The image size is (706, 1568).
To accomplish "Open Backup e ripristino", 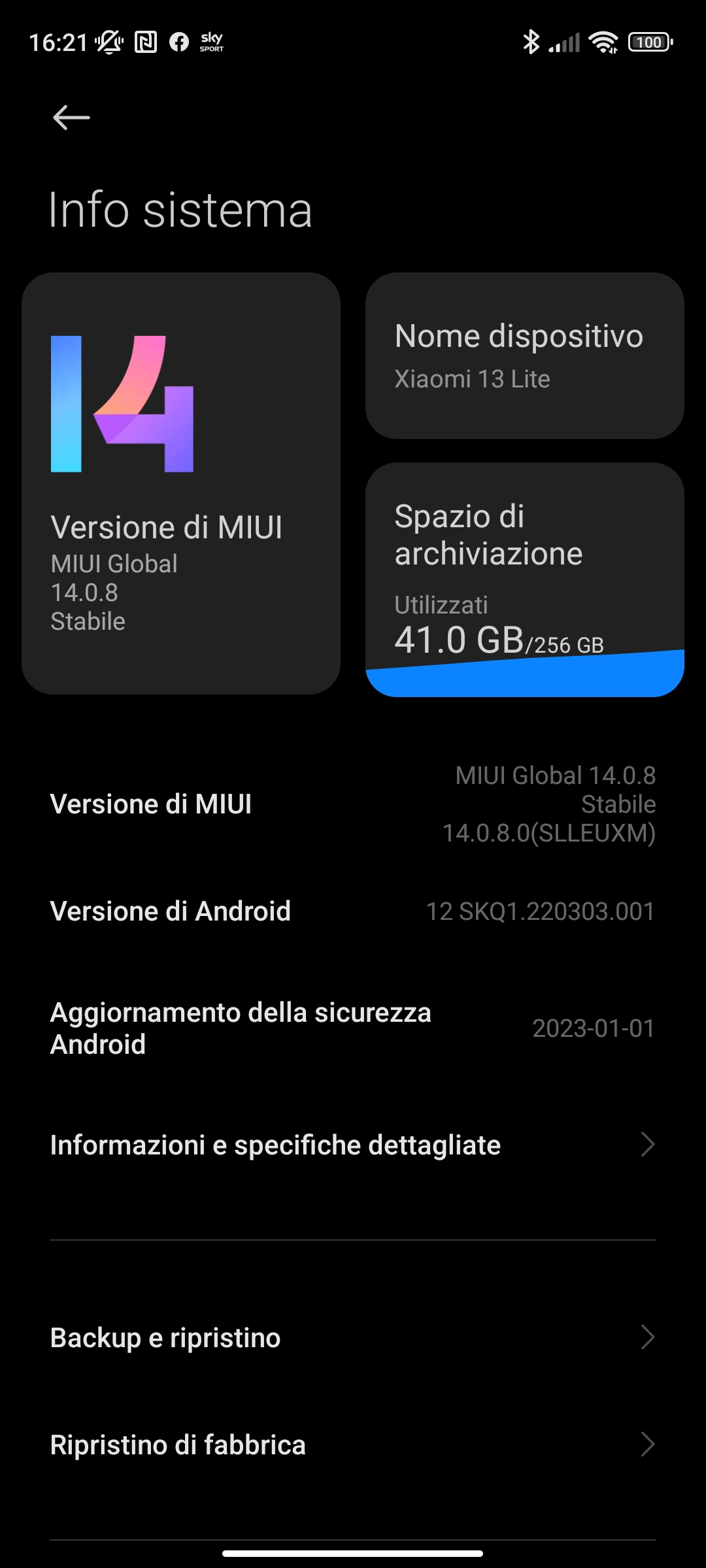I will [353, 1337].
